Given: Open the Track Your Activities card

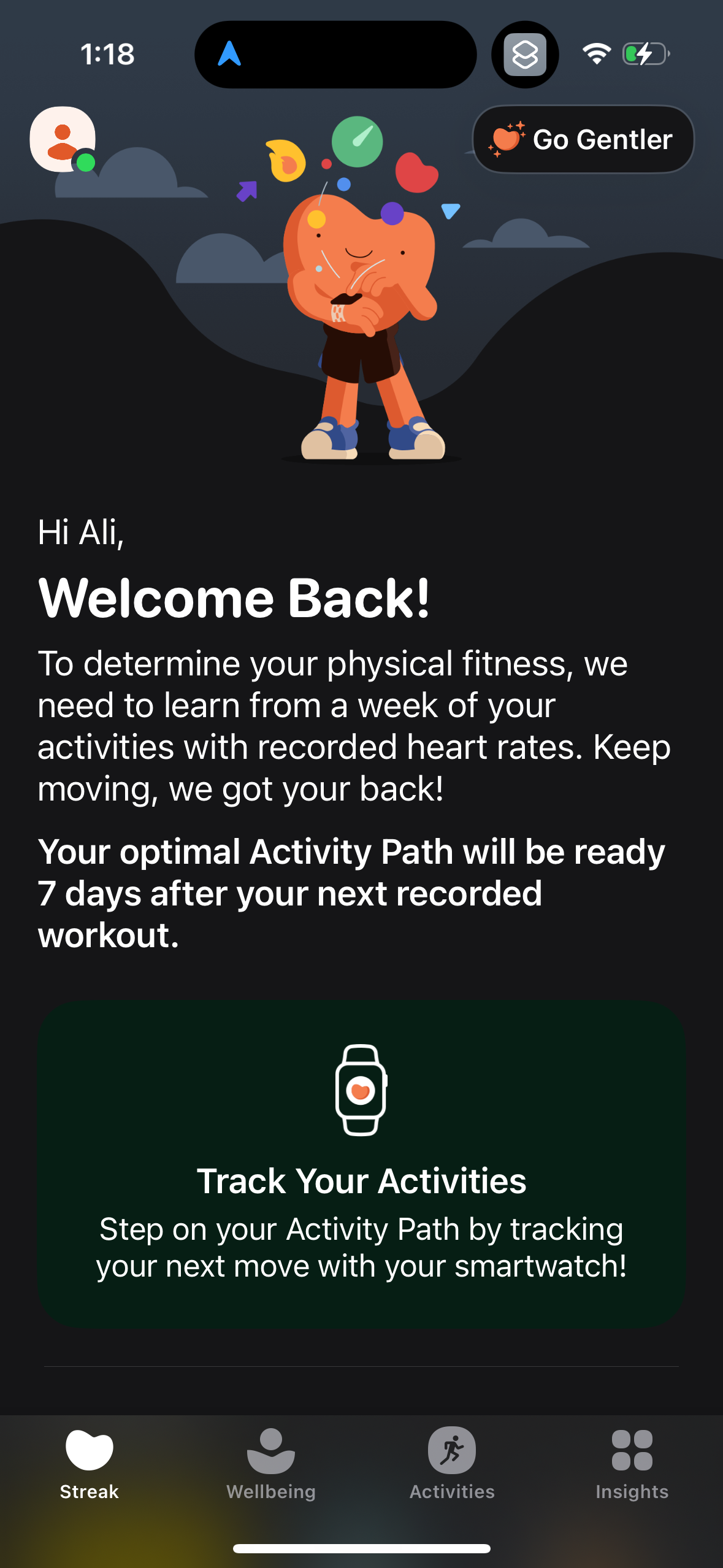Looking at the screenshot, I should pyautogui.click(x=361, y=1164).
